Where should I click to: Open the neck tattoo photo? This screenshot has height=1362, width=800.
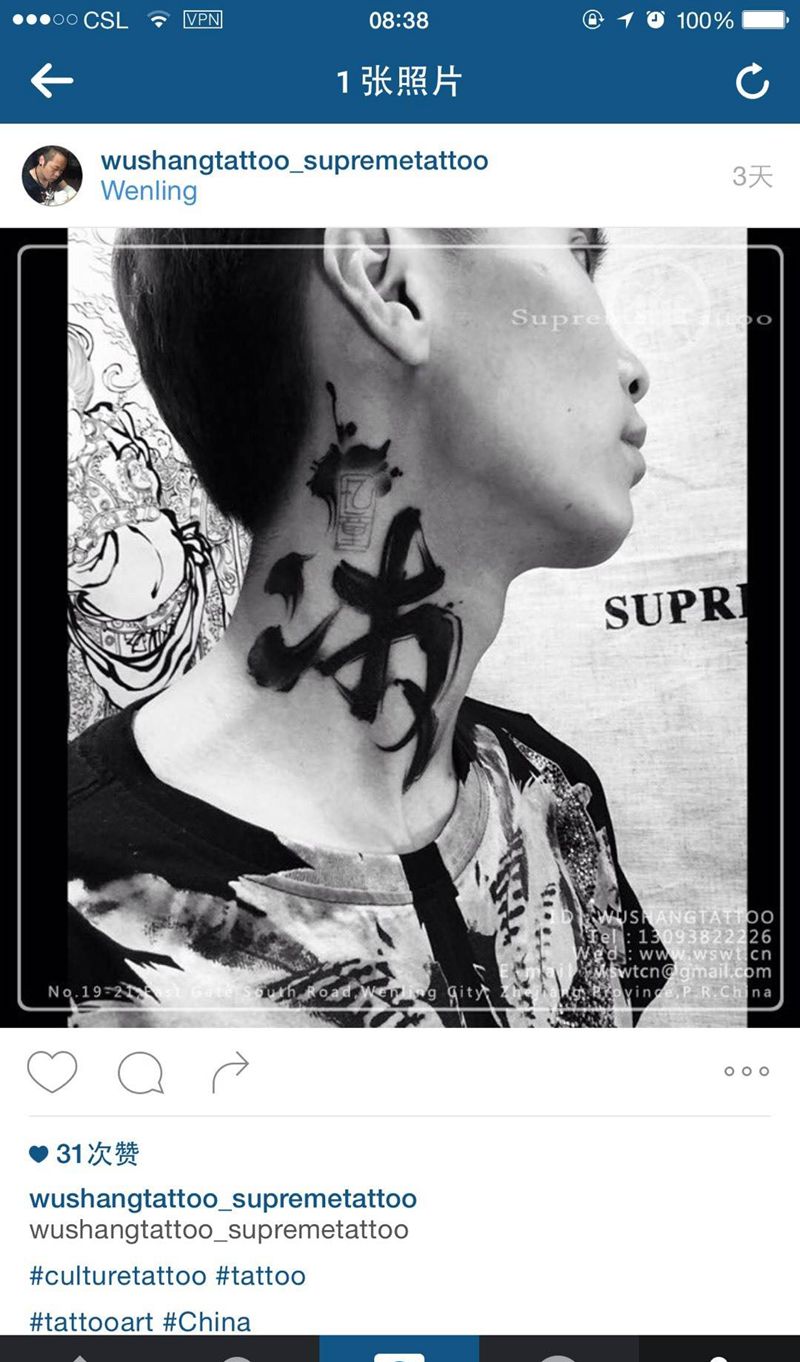click(x=400, y=627)
